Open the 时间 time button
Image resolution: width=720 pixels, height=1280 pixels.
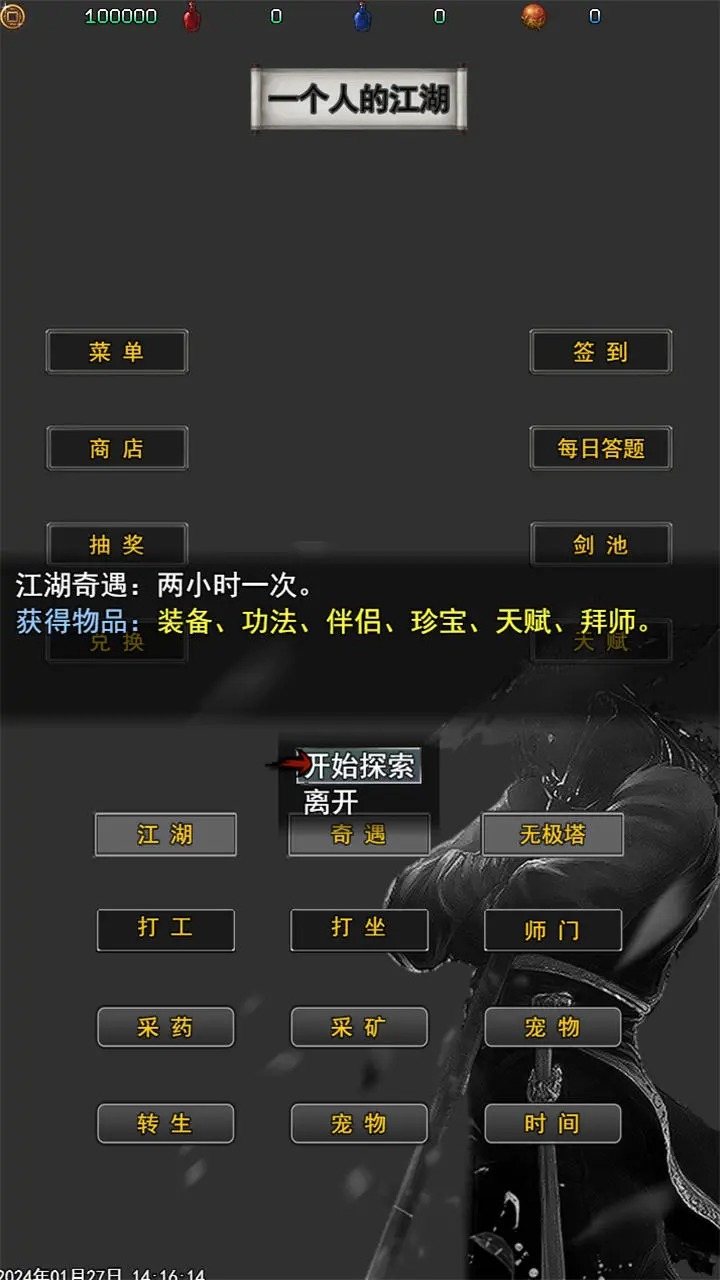553,1124
